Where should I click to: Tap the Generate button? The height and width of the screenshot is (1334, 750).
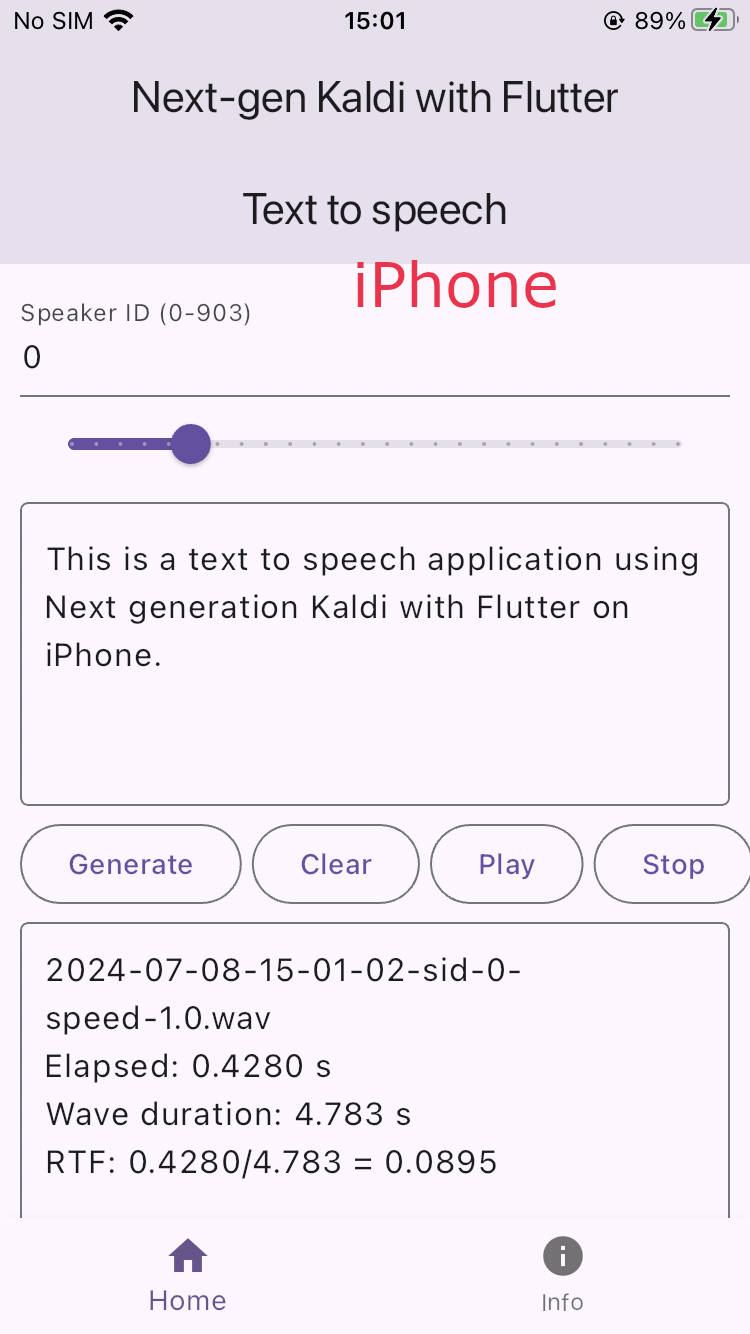click(x=131, y=864)
